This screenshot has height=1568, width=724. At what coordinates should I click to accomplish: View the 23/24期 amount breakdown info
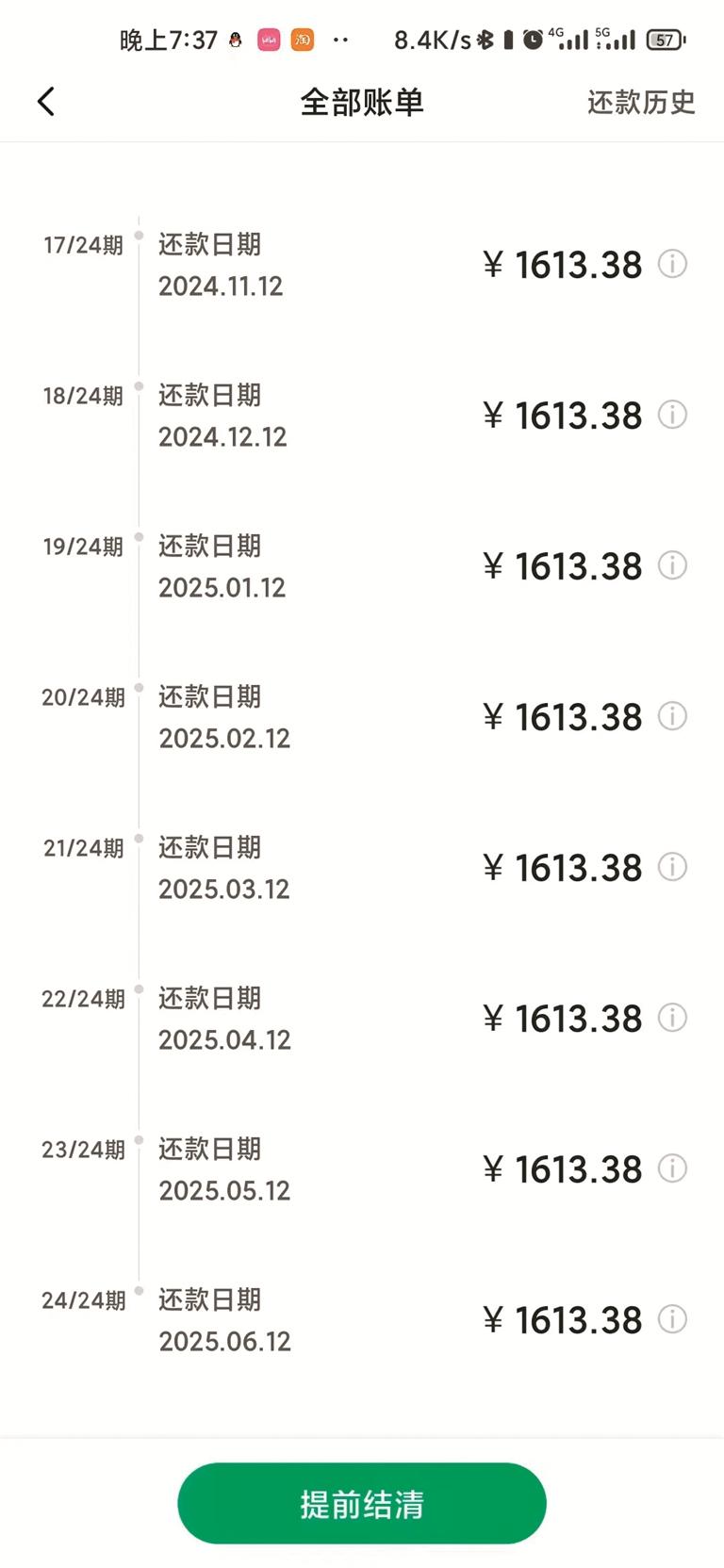(672, 1168)
